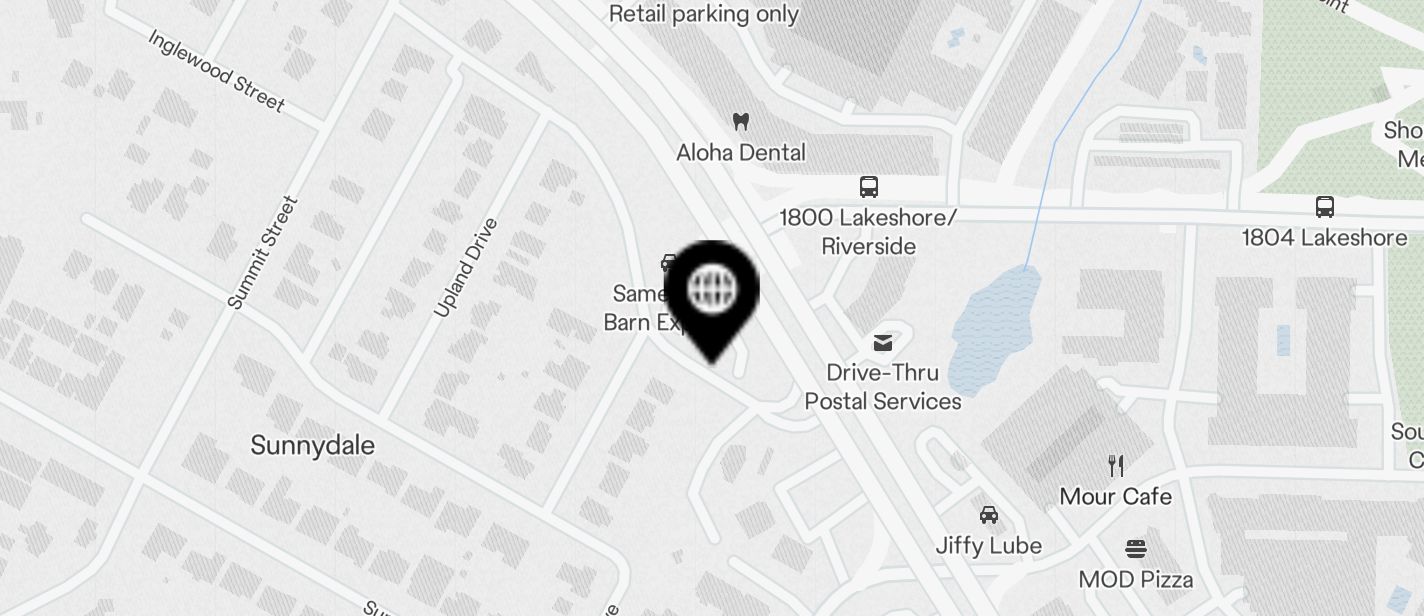Select the Drive-Thru Postal Services marker

883,343
